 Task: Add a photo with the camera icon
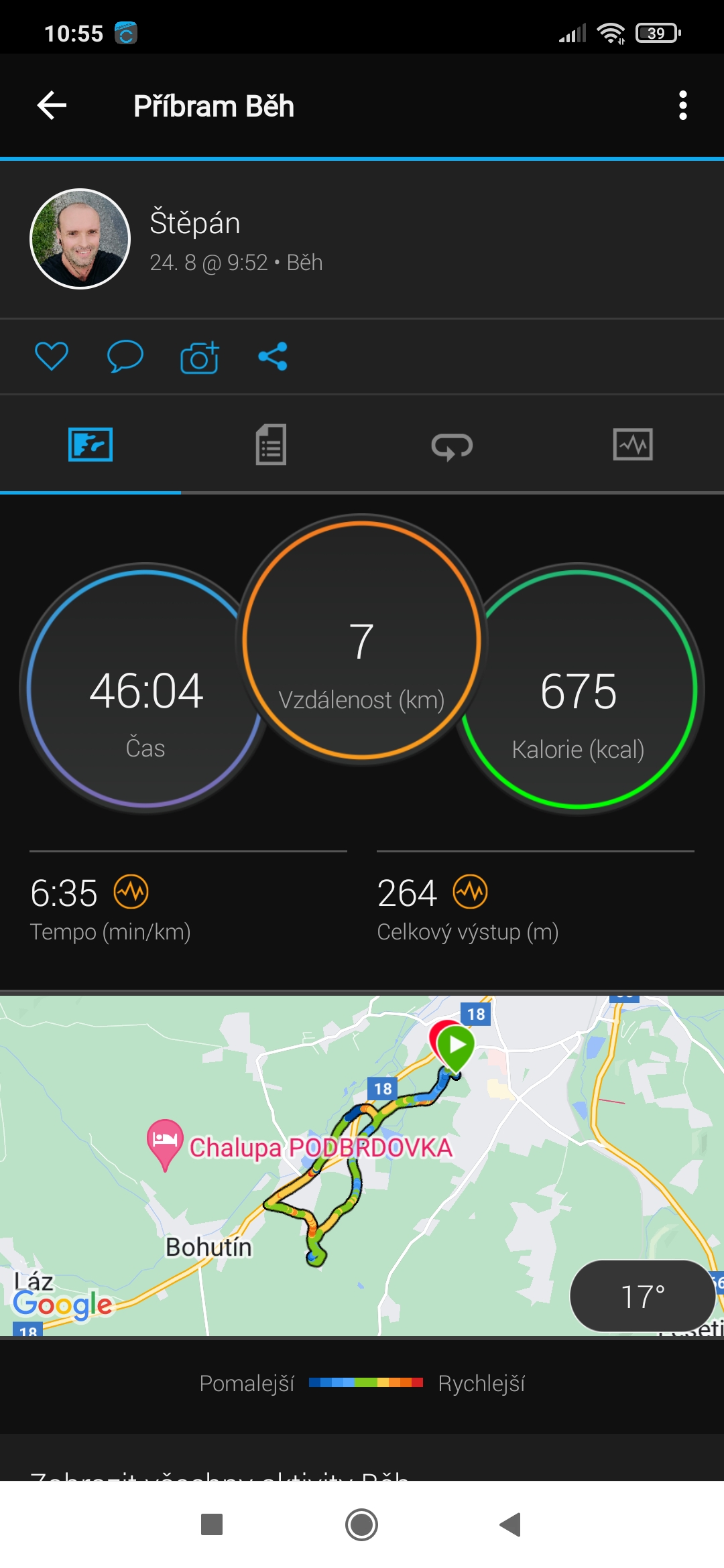coord(200,357)
